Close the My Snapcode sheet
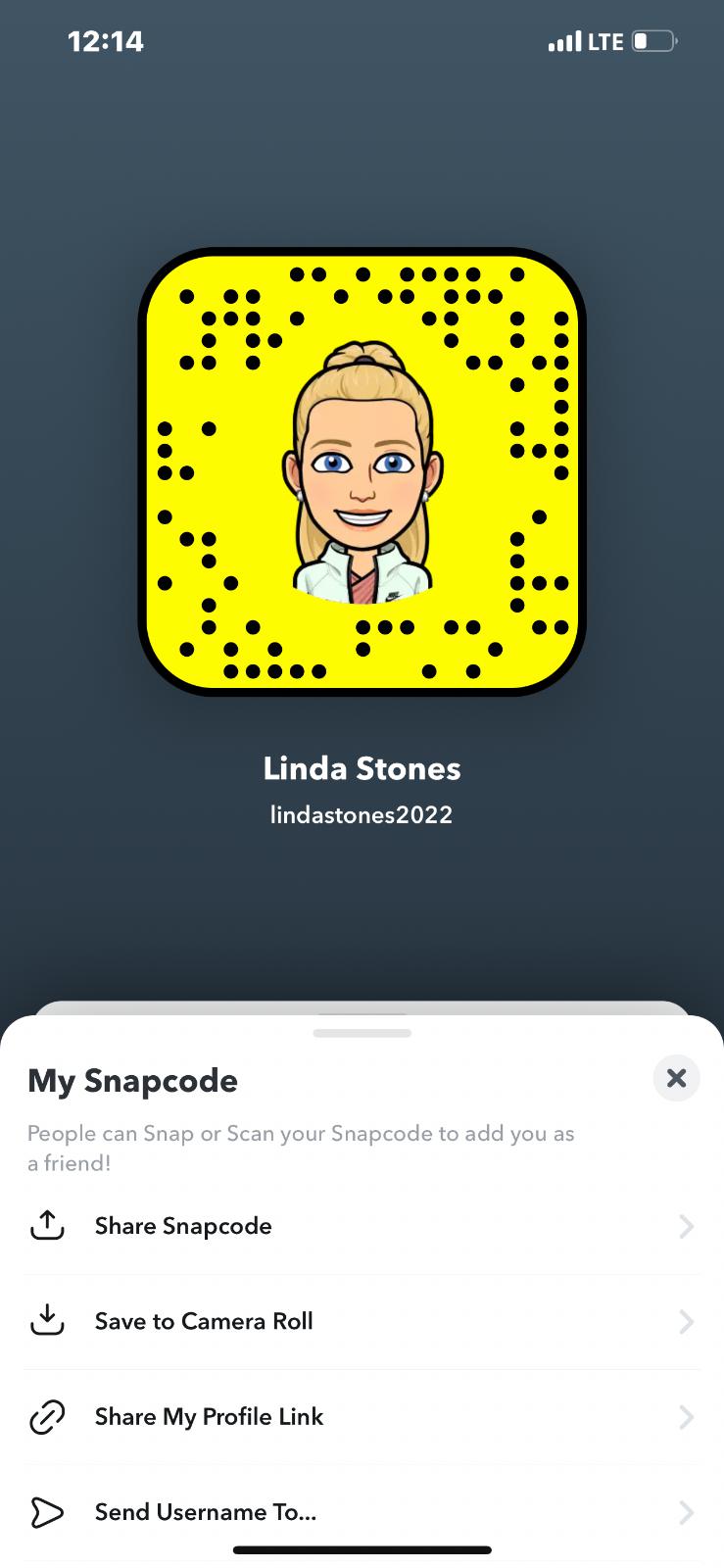The width and height of the screenshot is (724, 1568). pyautogui.click(x=676, y=1078)
